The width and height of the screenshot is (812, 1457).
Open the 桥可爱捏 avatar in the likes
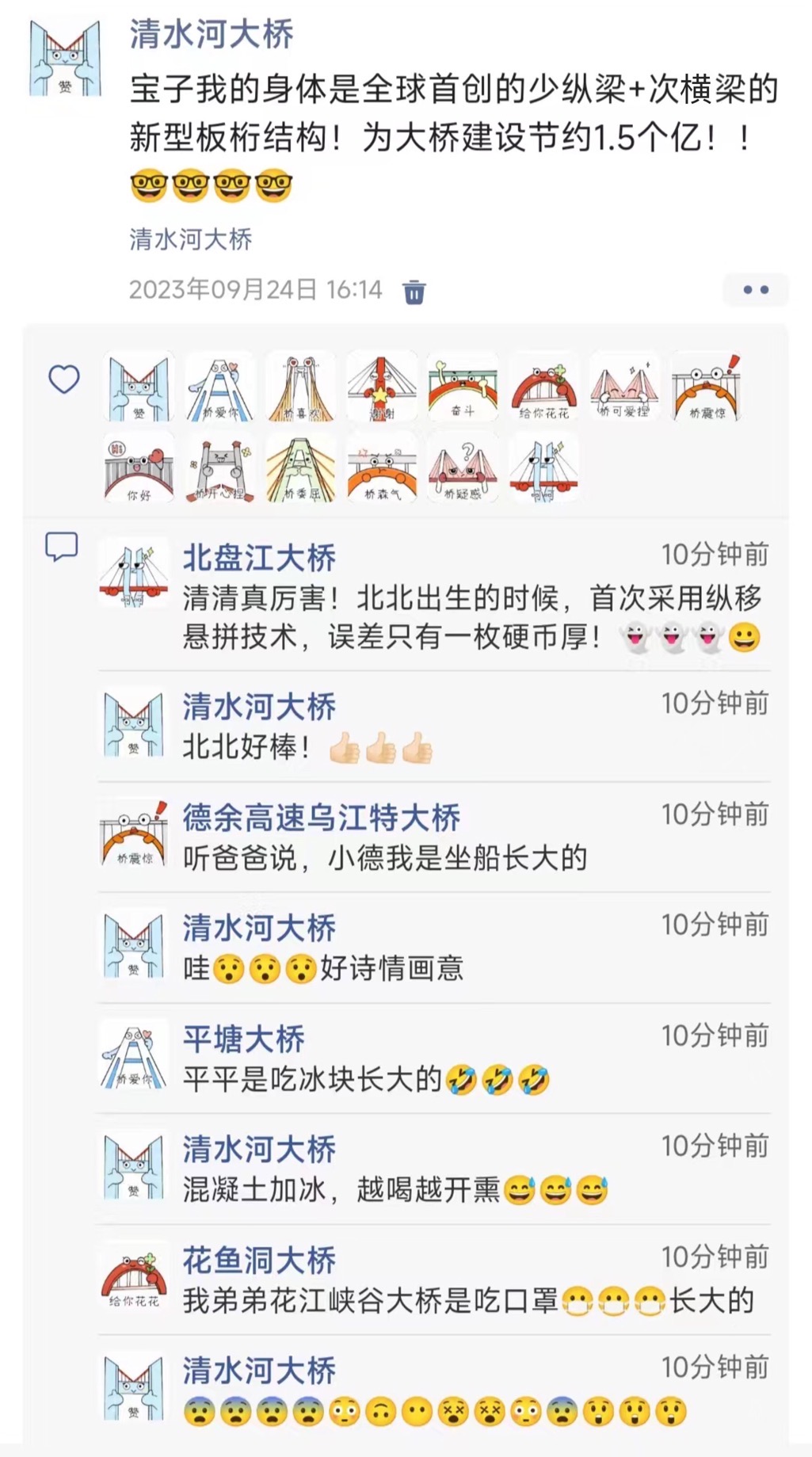pyautogui.click(x=623, y=387)
